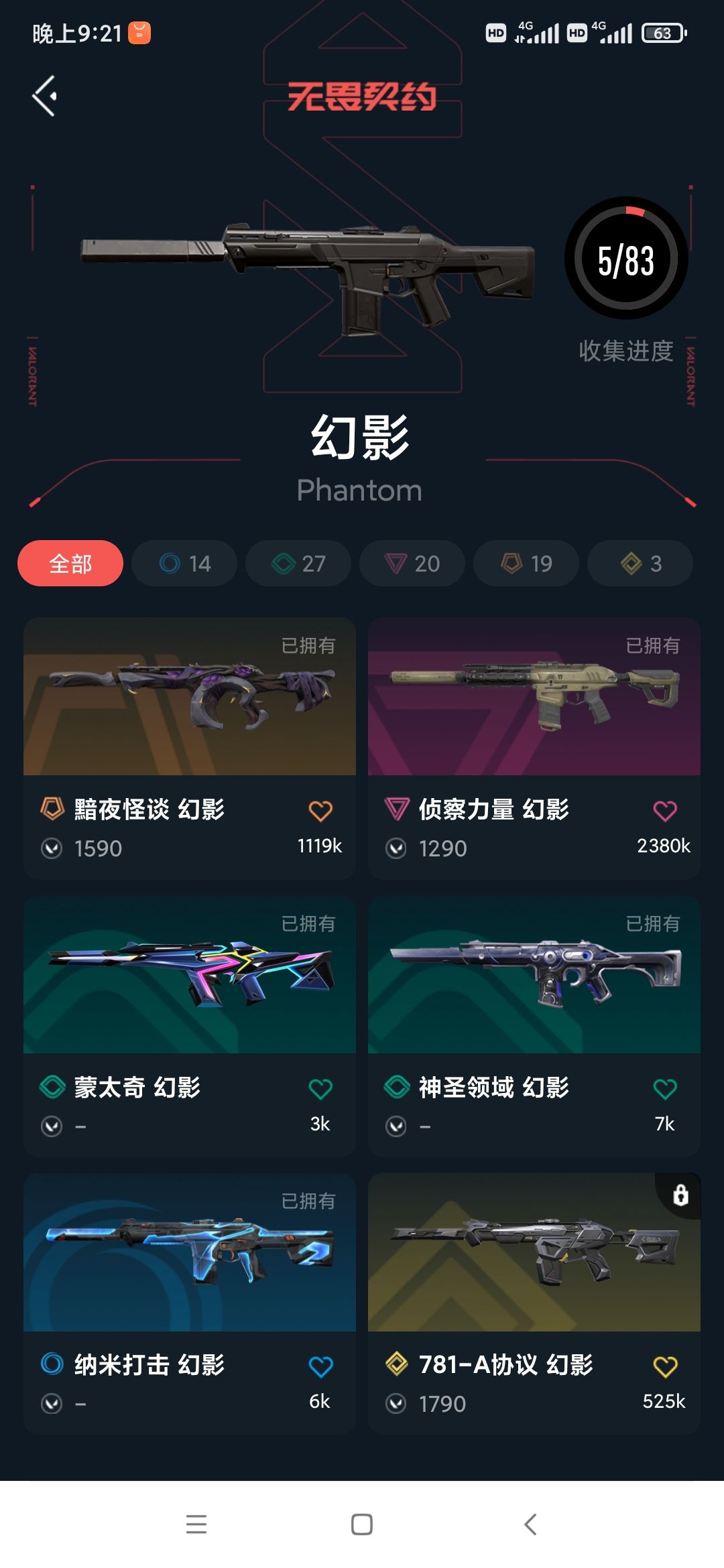
Task: Switch to the 全部 filter tab
Action: pyautogui.click(x=70, y=564)
